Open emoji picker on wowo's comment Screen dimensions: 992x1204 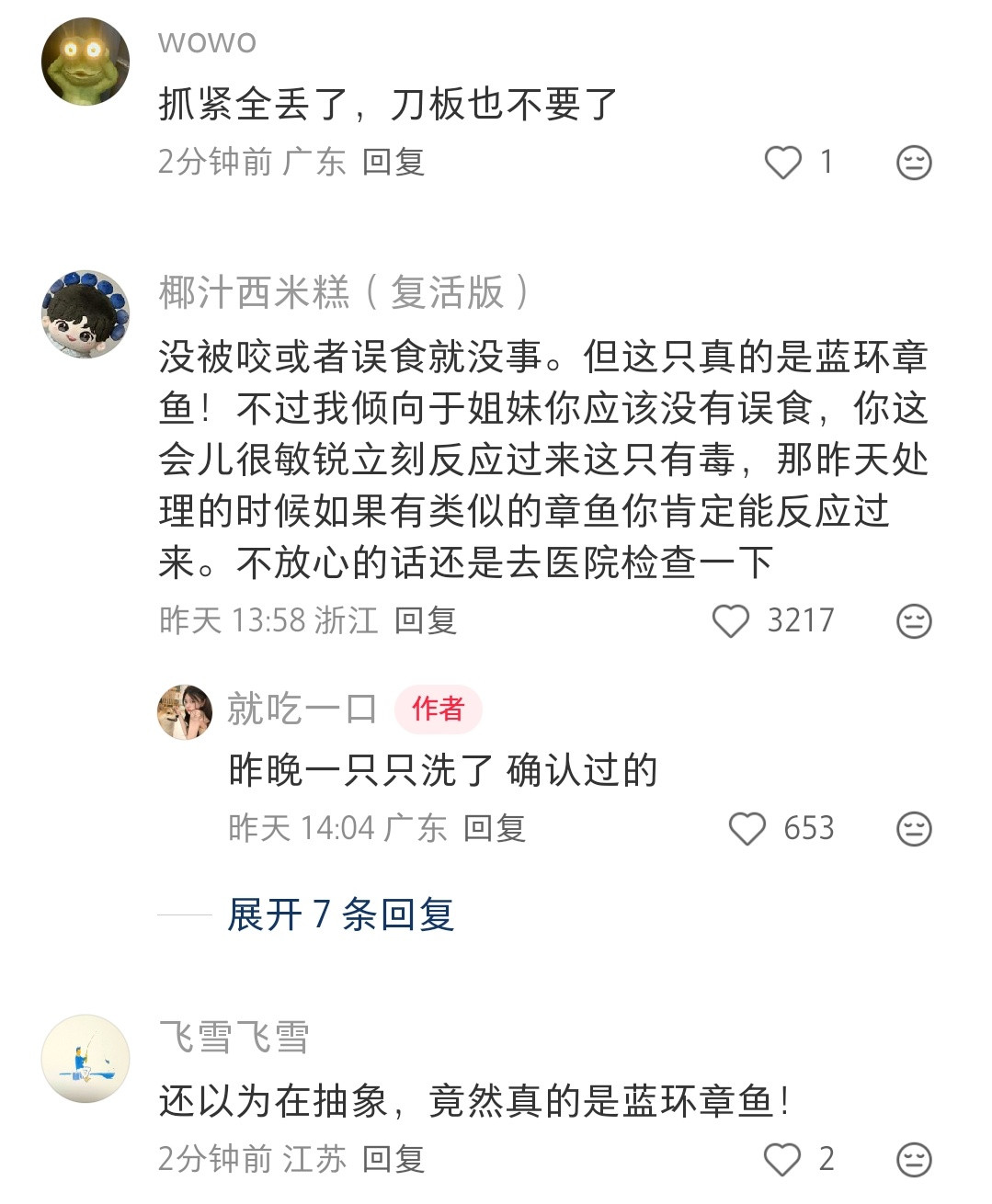(x=913, y=161)
